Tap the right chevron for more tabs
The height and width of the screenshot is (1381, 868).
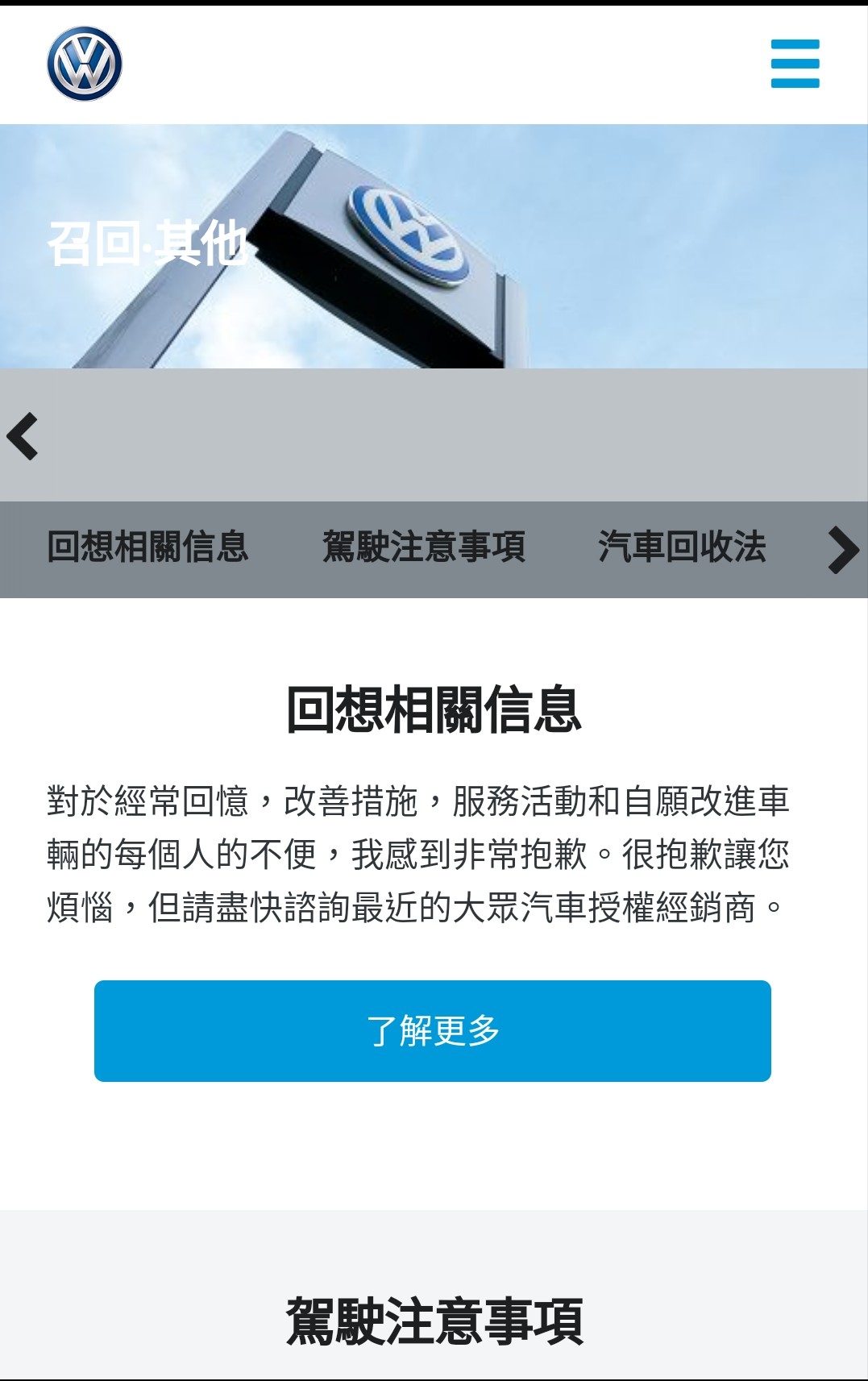pyautogui.click(x=843, y=550)
